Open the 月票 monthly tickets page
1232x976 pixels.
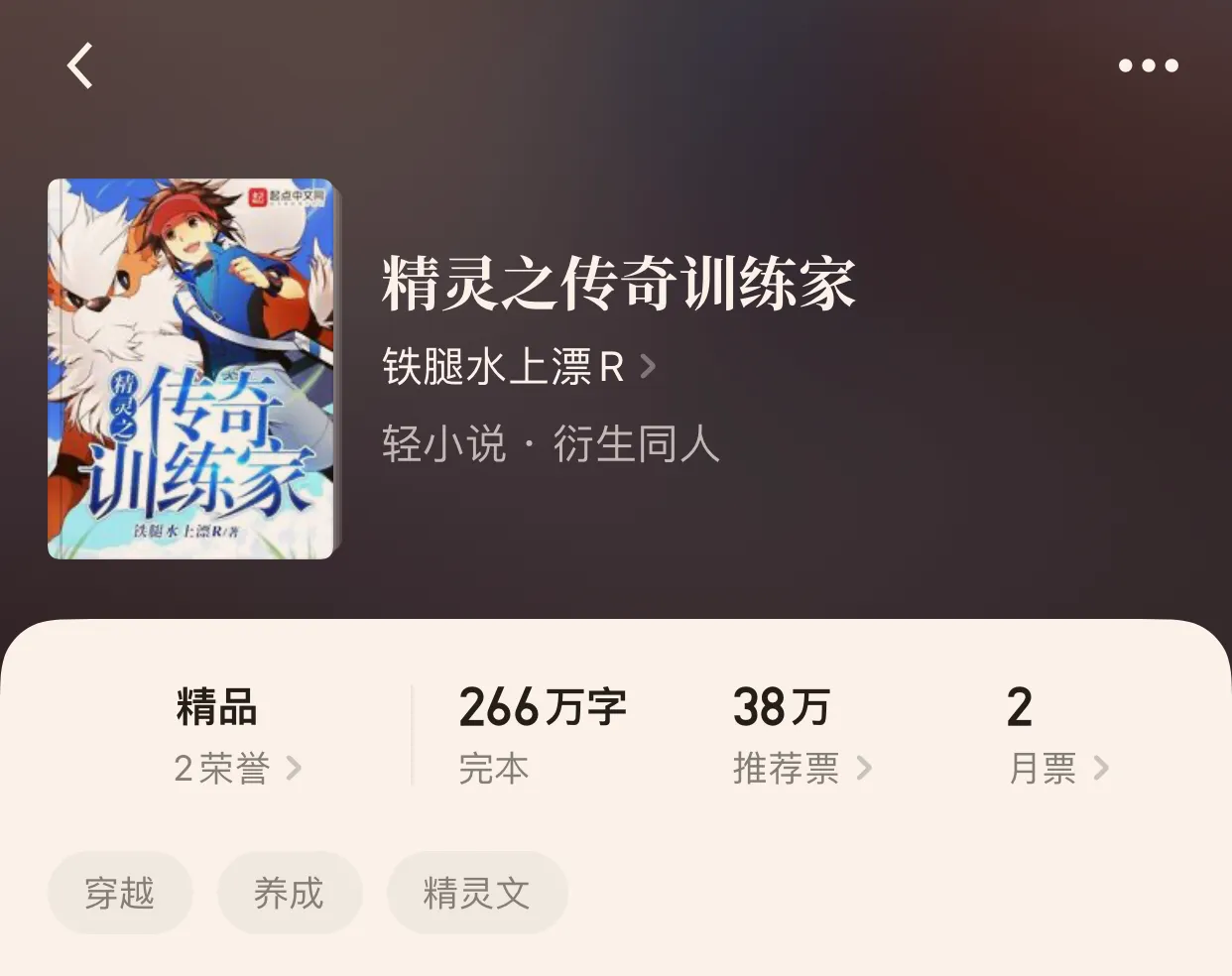click(1057, 769)
